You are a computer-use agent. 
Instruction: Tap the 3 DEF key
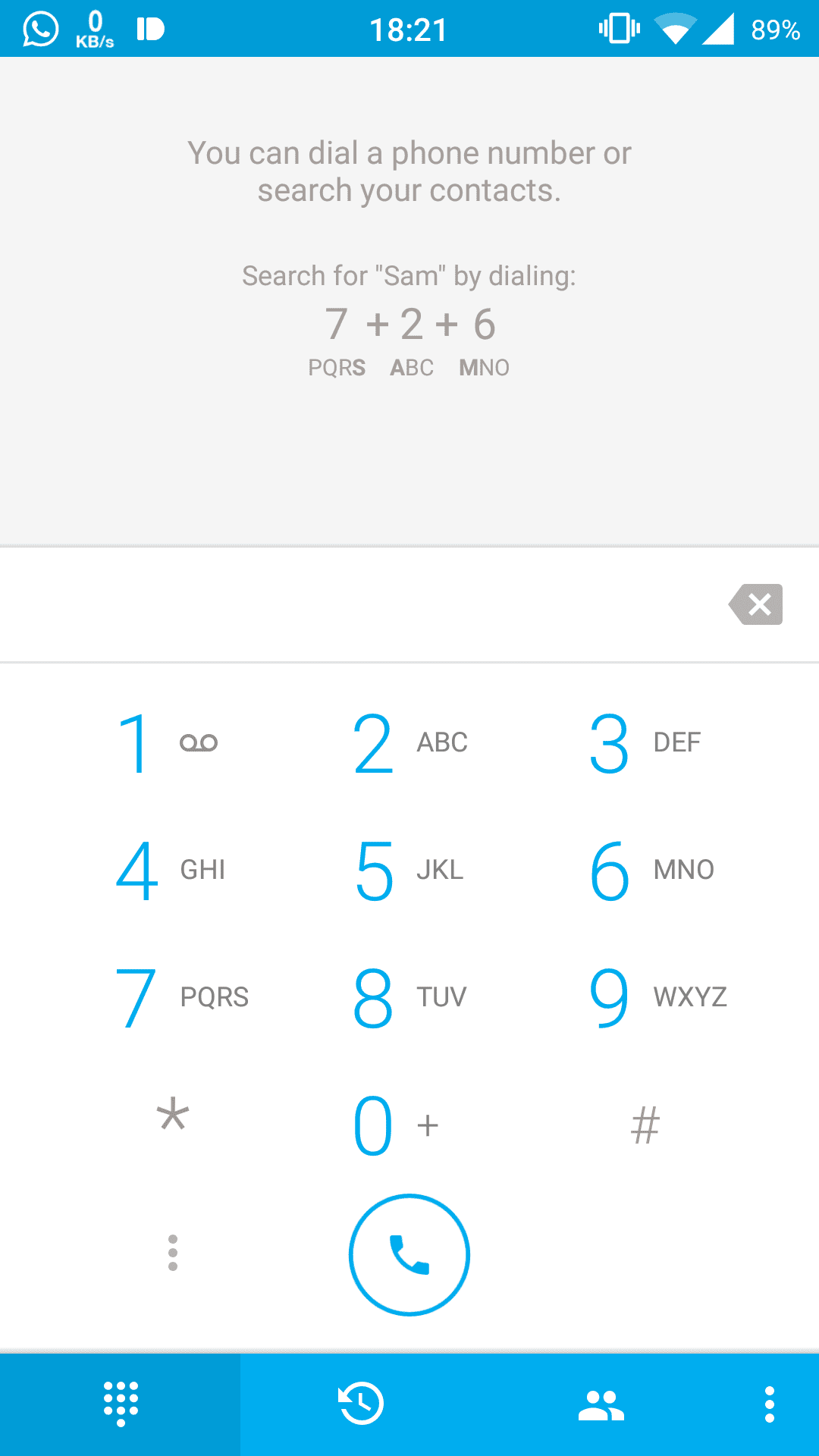(646, 743)
